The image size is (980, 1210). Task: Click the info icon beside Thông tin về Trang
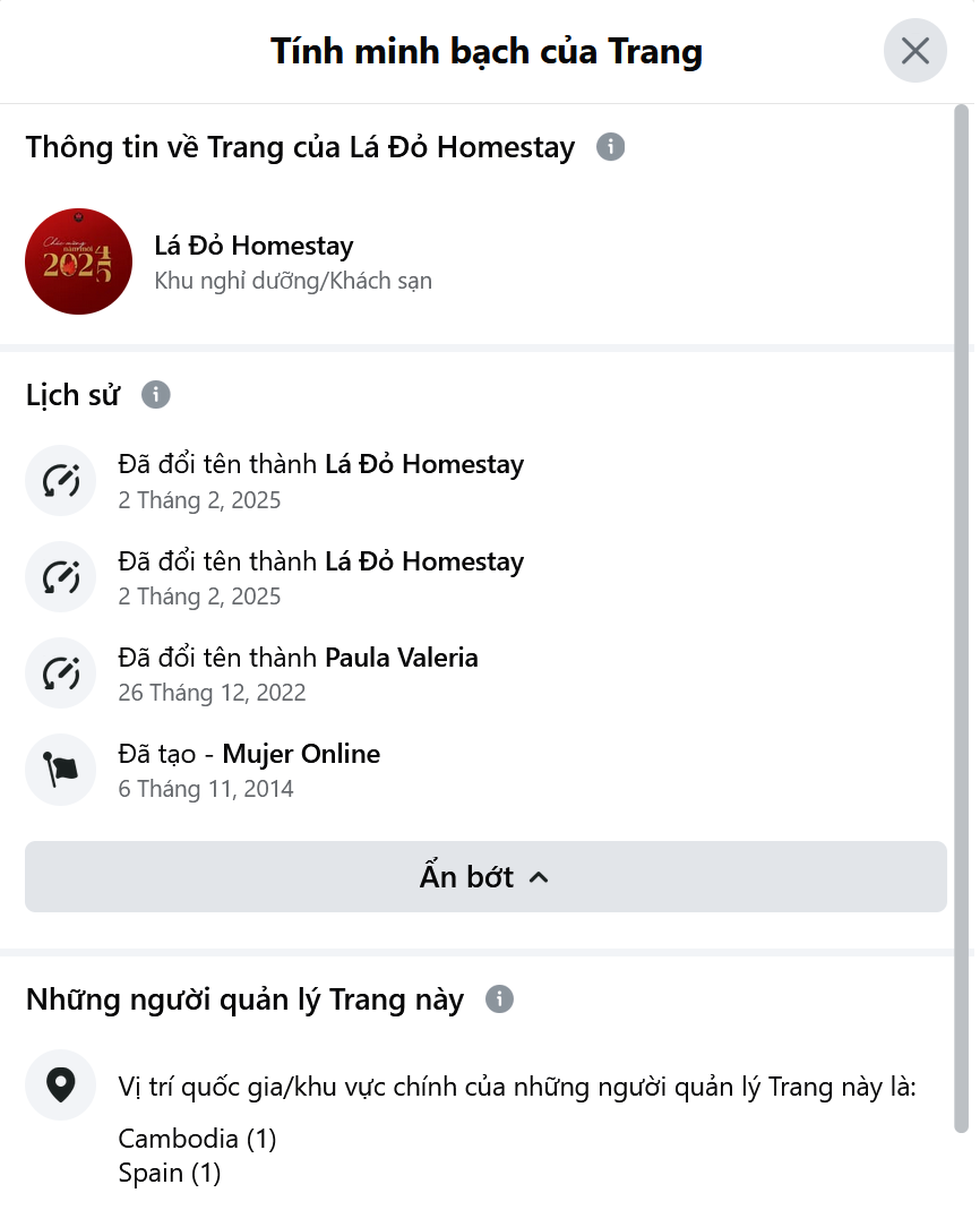tap(609, 147)
